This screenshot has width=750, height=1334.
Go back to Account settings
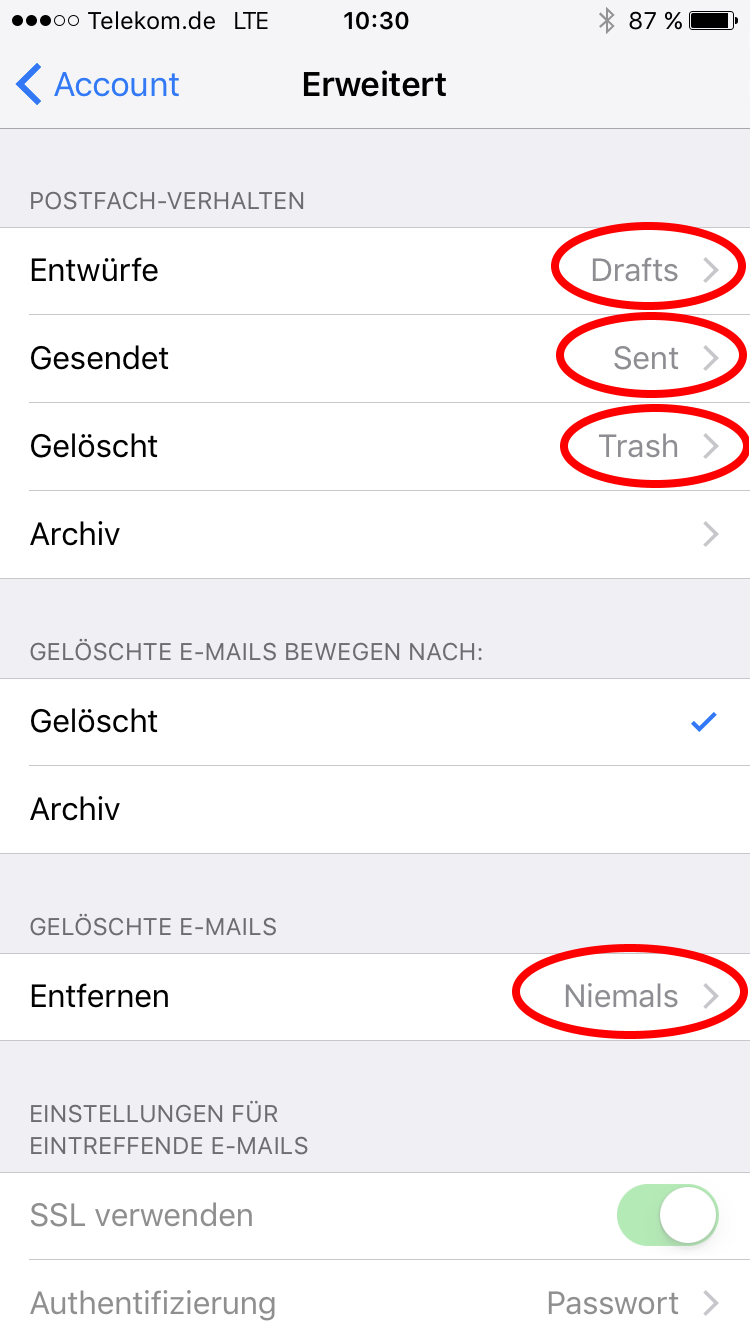[x=98, y=85]
